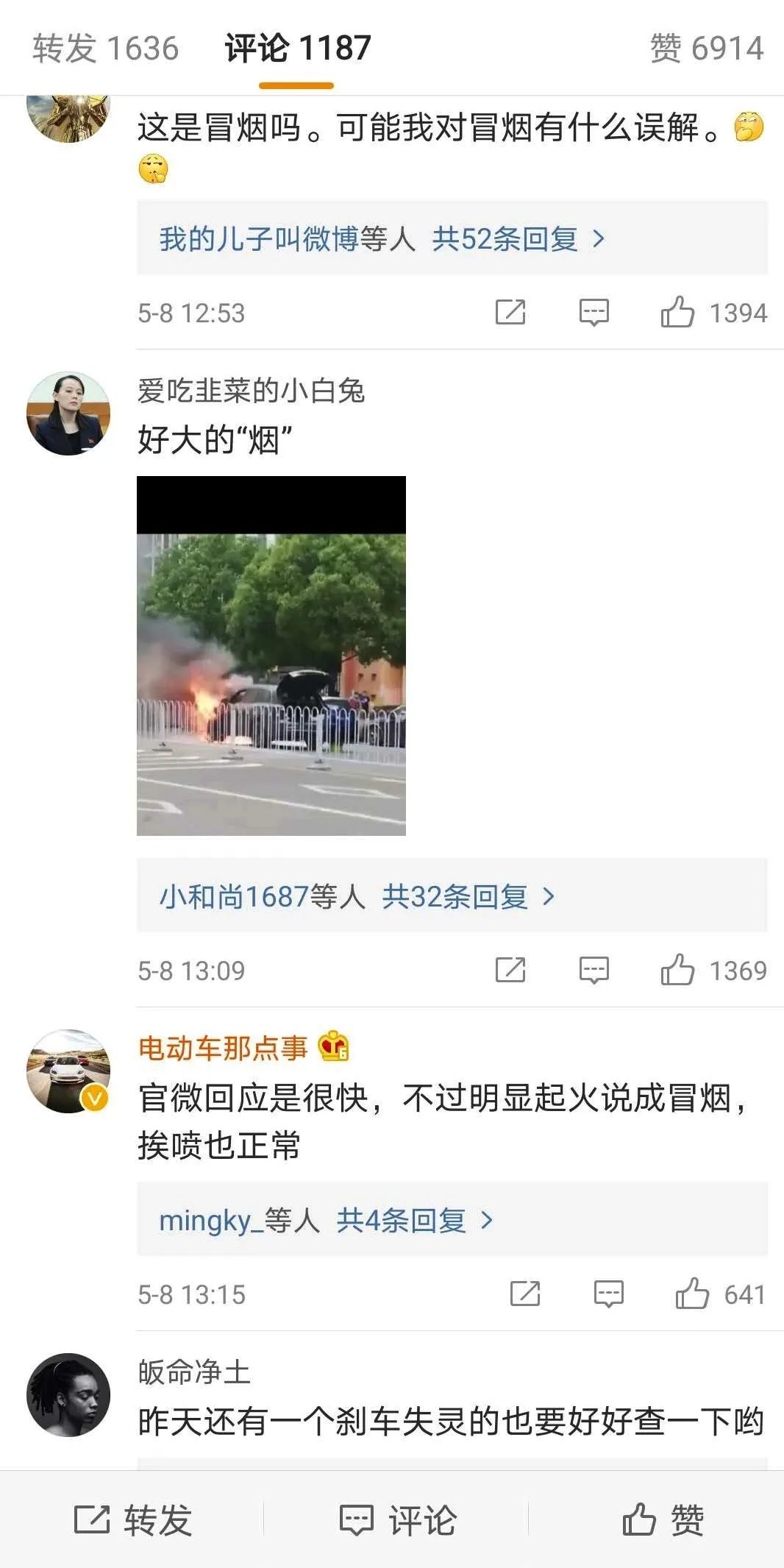Open the burning car image in 爱吃韭菜的小白兔's comment
Image resolution: width=784 pixels, height=1568 pixels.
tap(271, 655)
